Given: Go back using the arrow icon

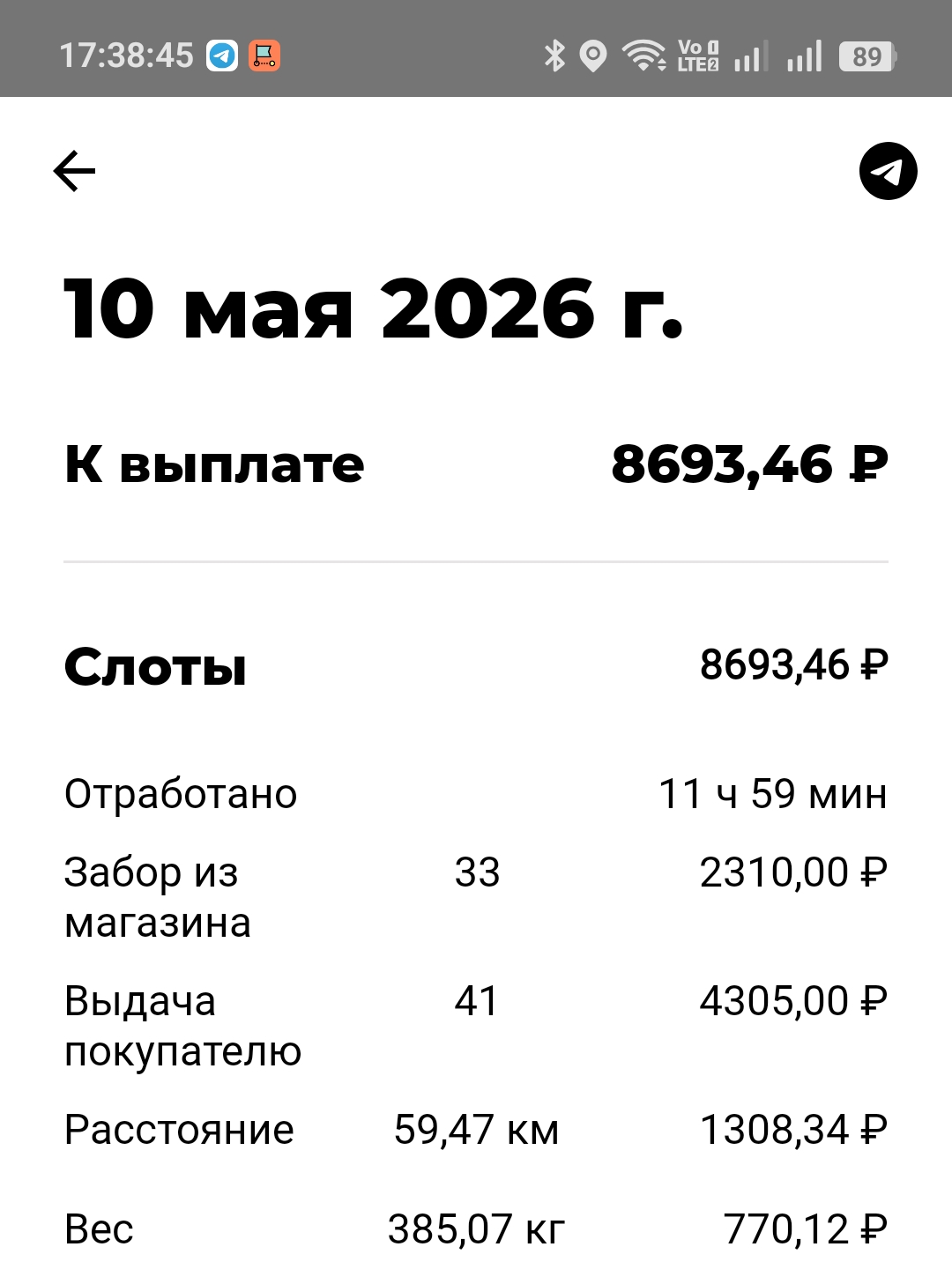Looking at the screenshot, I should (x=74, y=171).
